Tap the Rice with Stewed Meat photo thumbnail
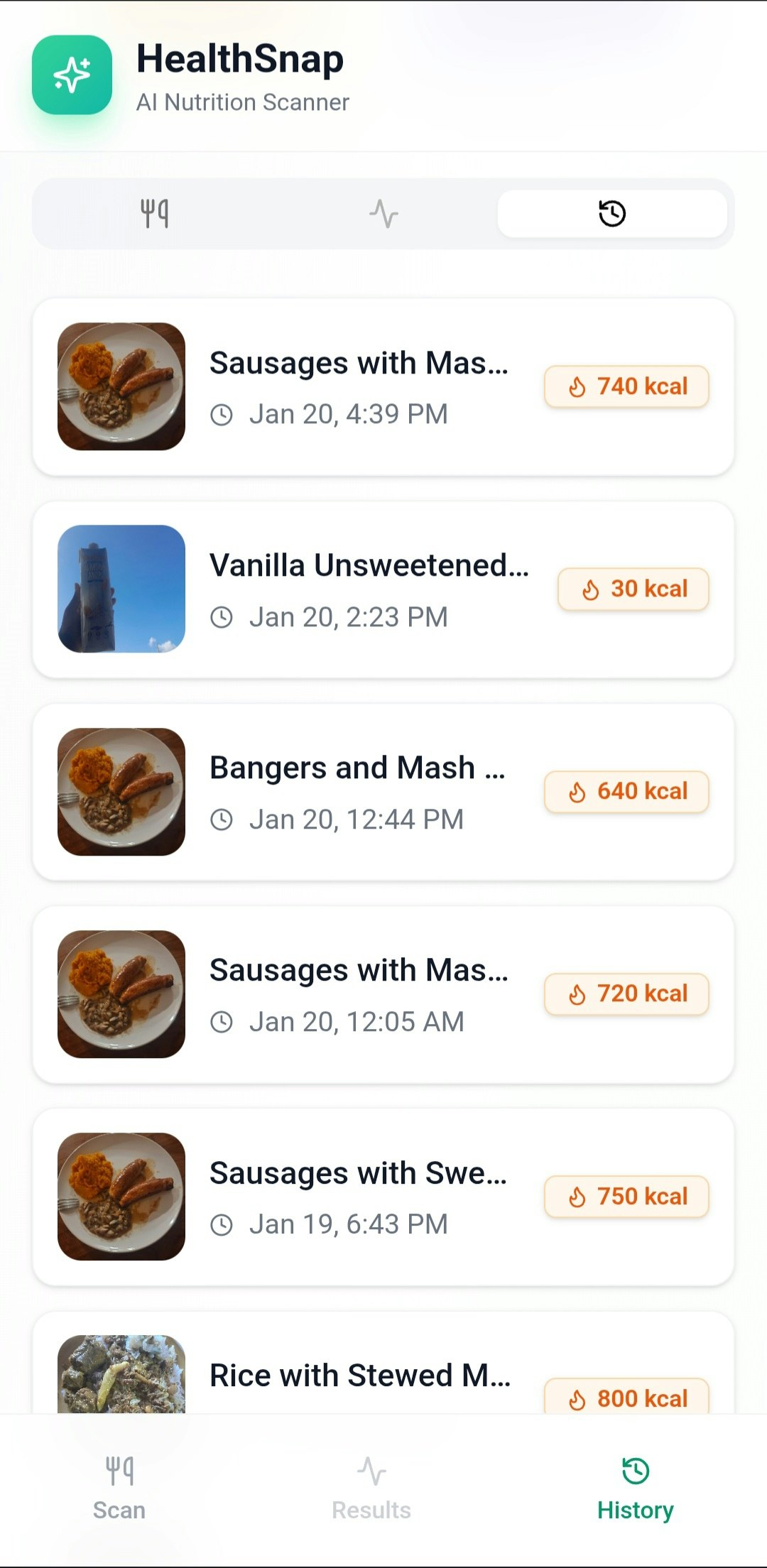The width and height of the screenshot is (767, 1568). pyautogui.click(x=121, y=1385)
